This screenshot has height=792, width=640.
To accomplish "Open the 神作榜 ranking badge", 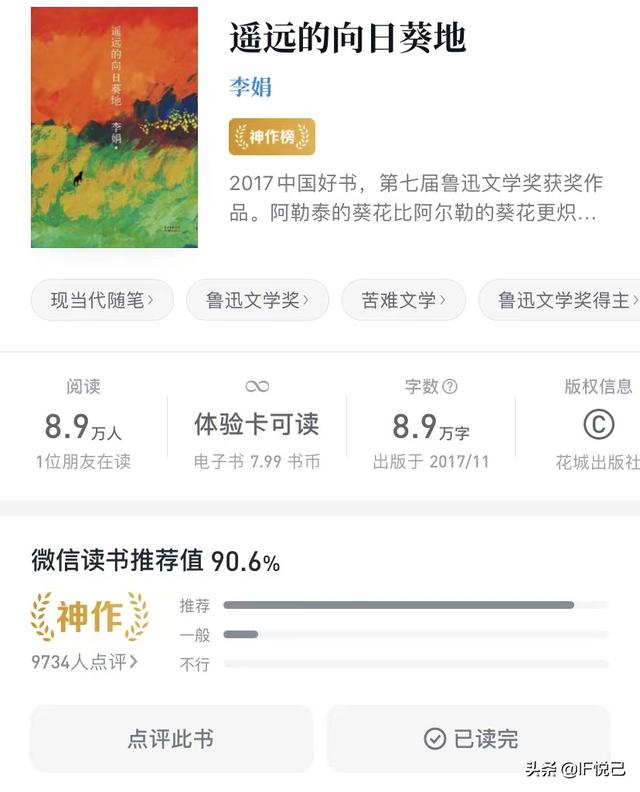I will point(272,136).
